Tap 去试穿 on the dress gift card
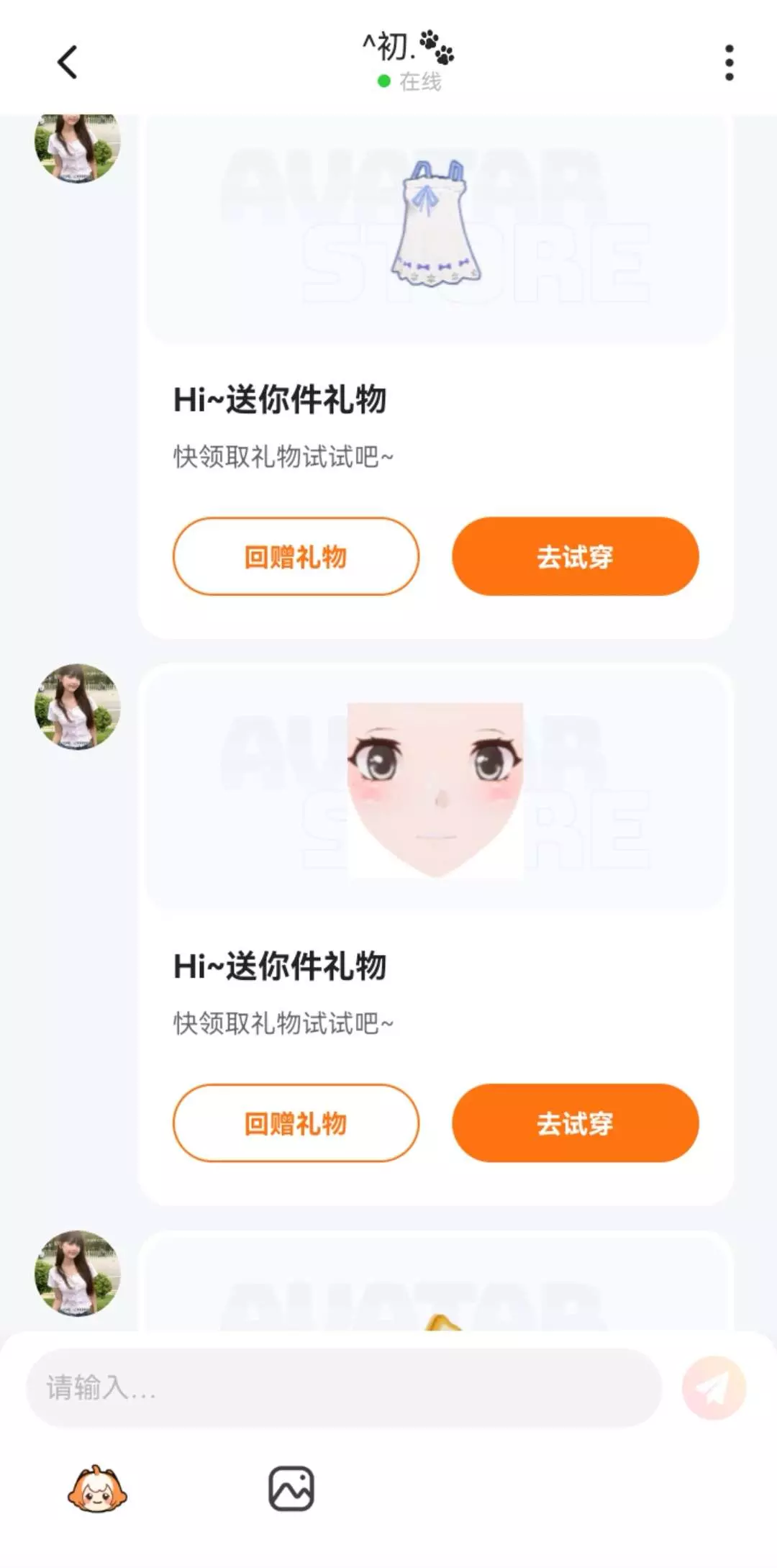 575,556
